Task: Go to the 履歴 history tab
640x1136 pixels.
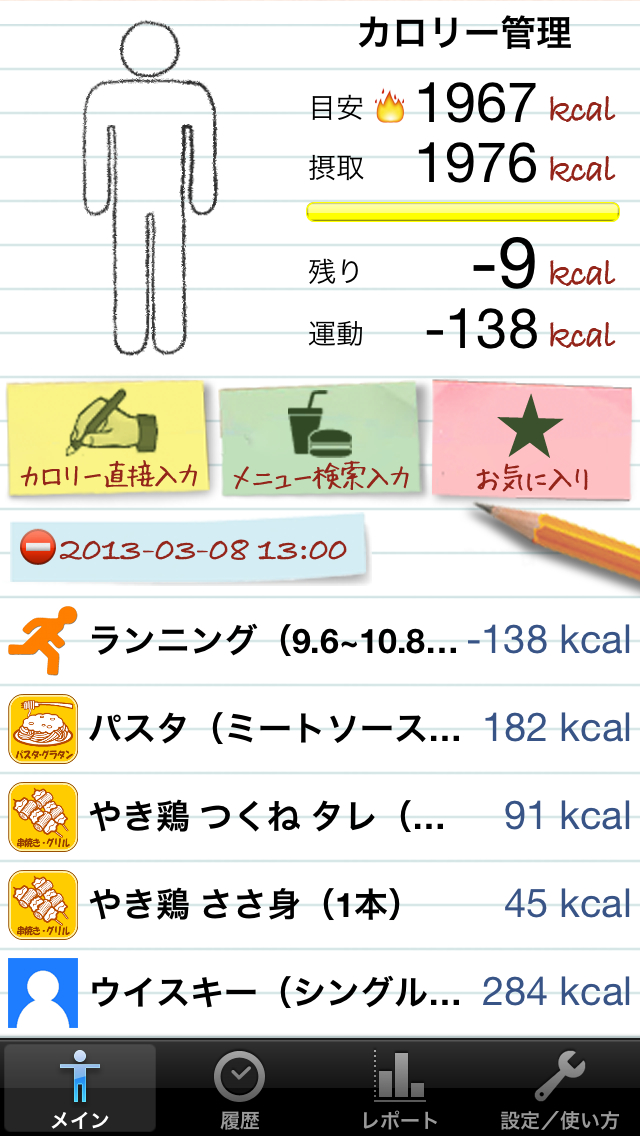Action: 240,1088
